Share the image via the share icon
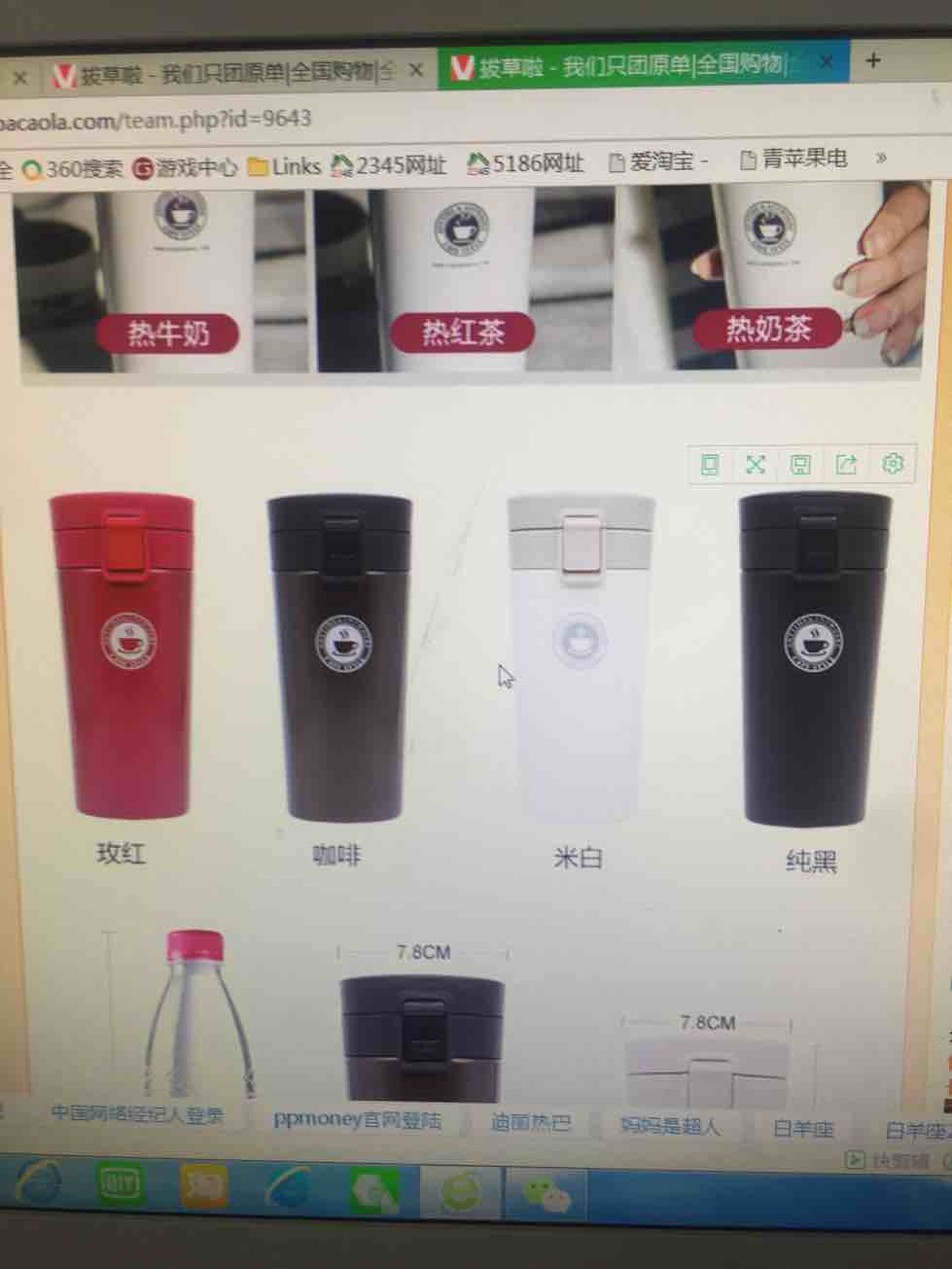Viewport: 952px width, 1269px height. [x=846, y=465]
